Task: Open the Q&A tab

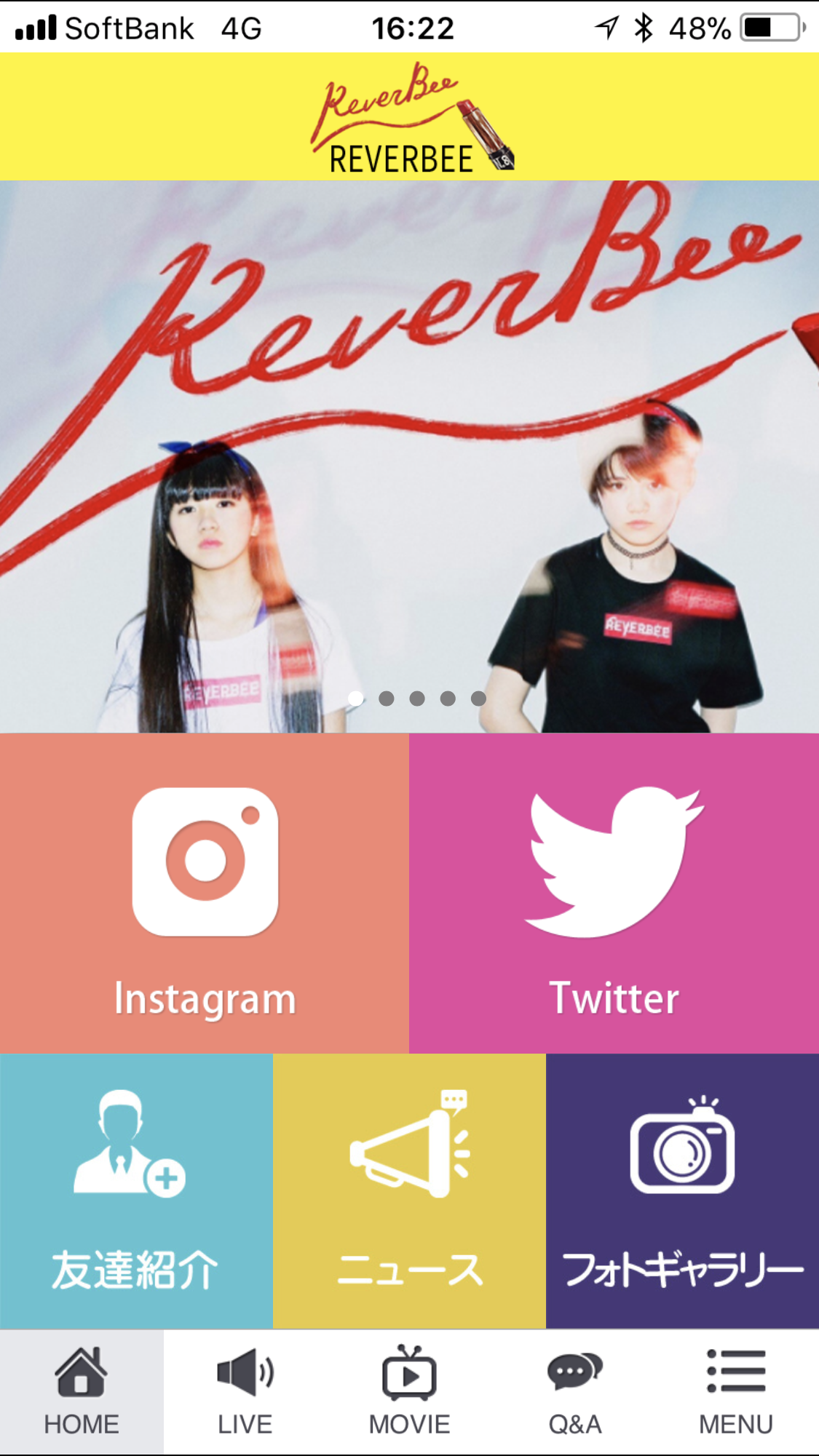Action: tap(574, 1392)
